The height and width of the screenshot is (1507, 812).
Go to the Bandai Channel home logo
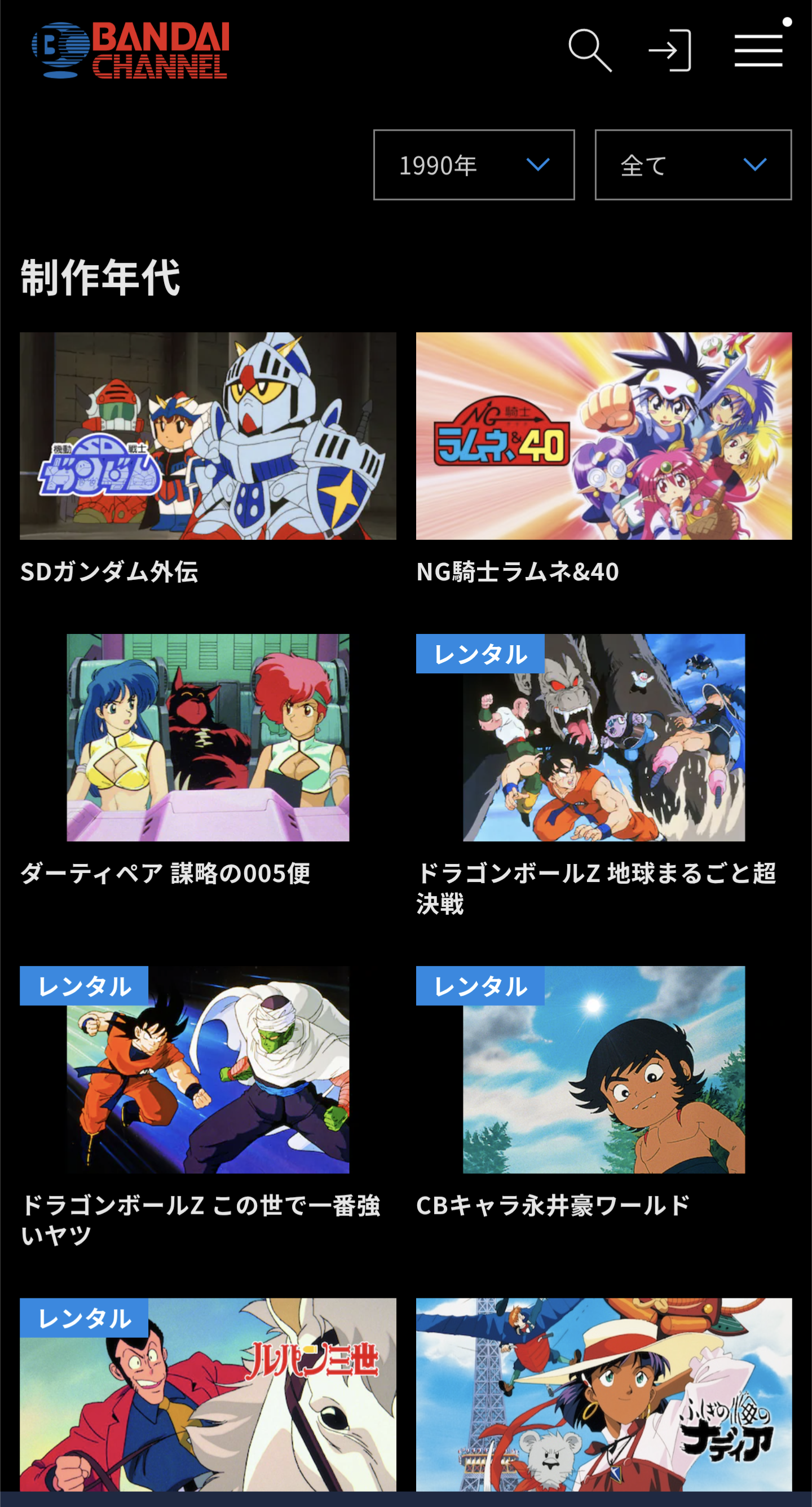point(130,50)
